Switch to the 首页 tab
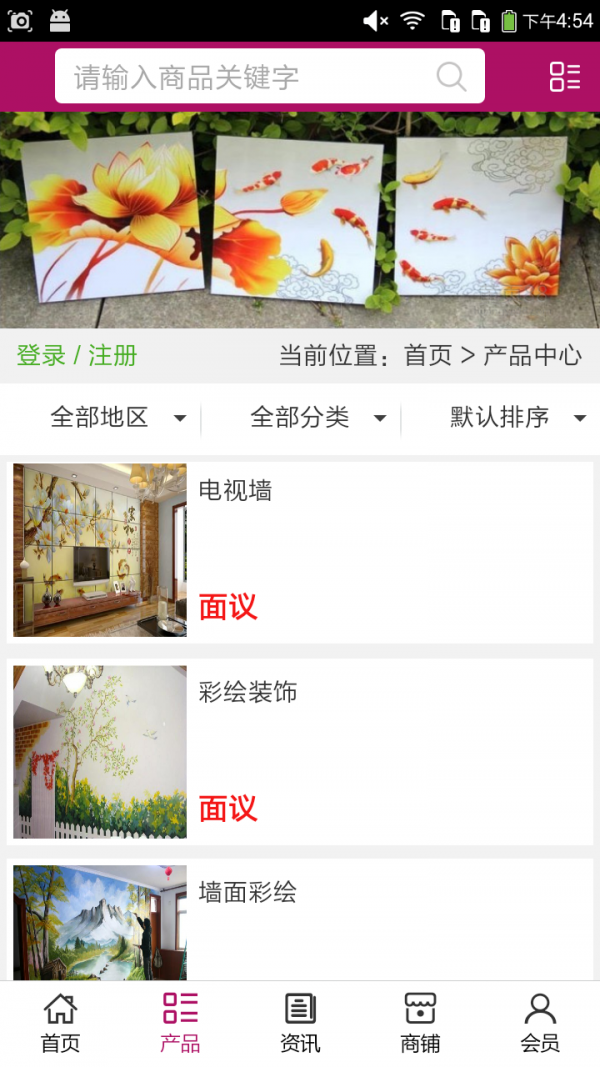The height and width of the screenshot is (1067, 600). 60,1024
